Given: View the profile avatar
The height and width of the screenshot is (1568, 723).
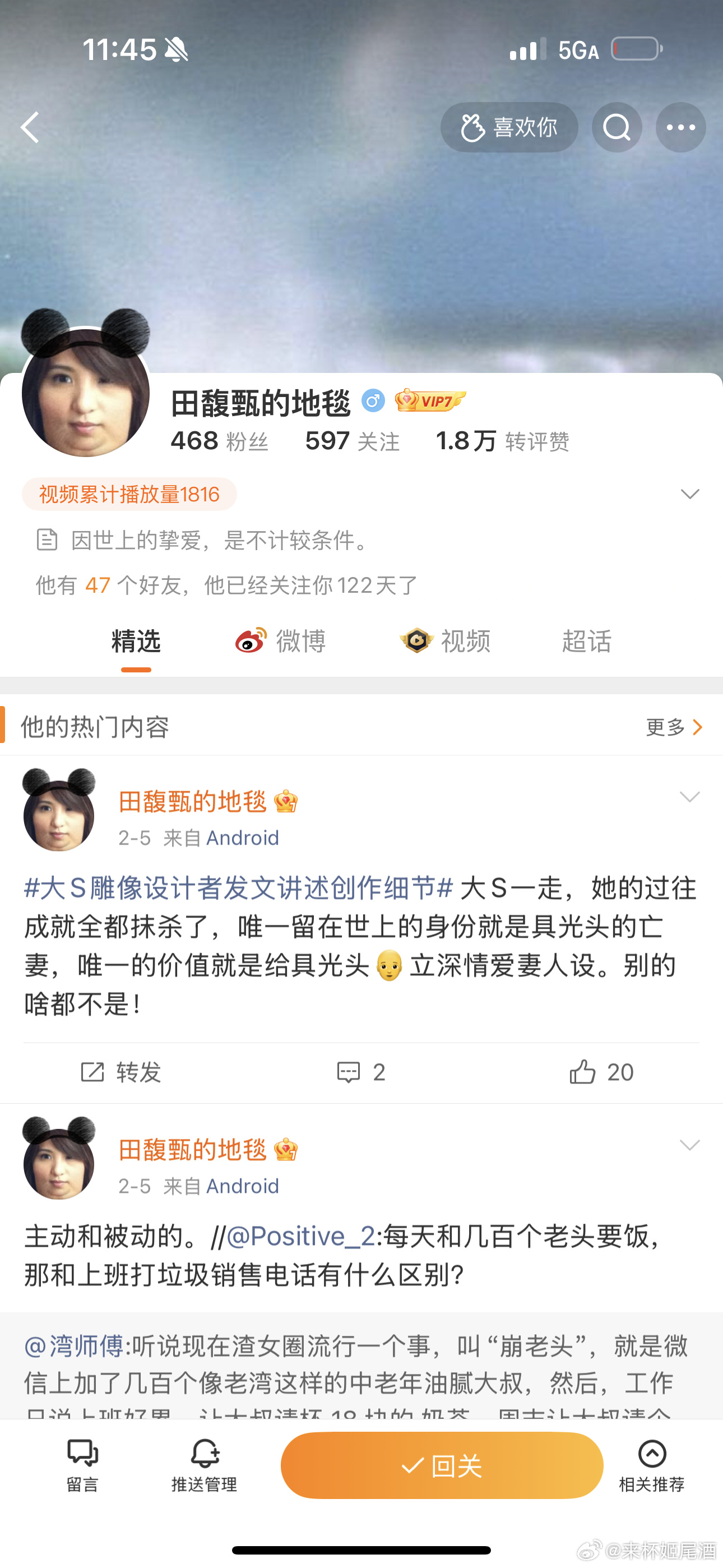Looking at the screenshot, I should (x=86, y=393).
